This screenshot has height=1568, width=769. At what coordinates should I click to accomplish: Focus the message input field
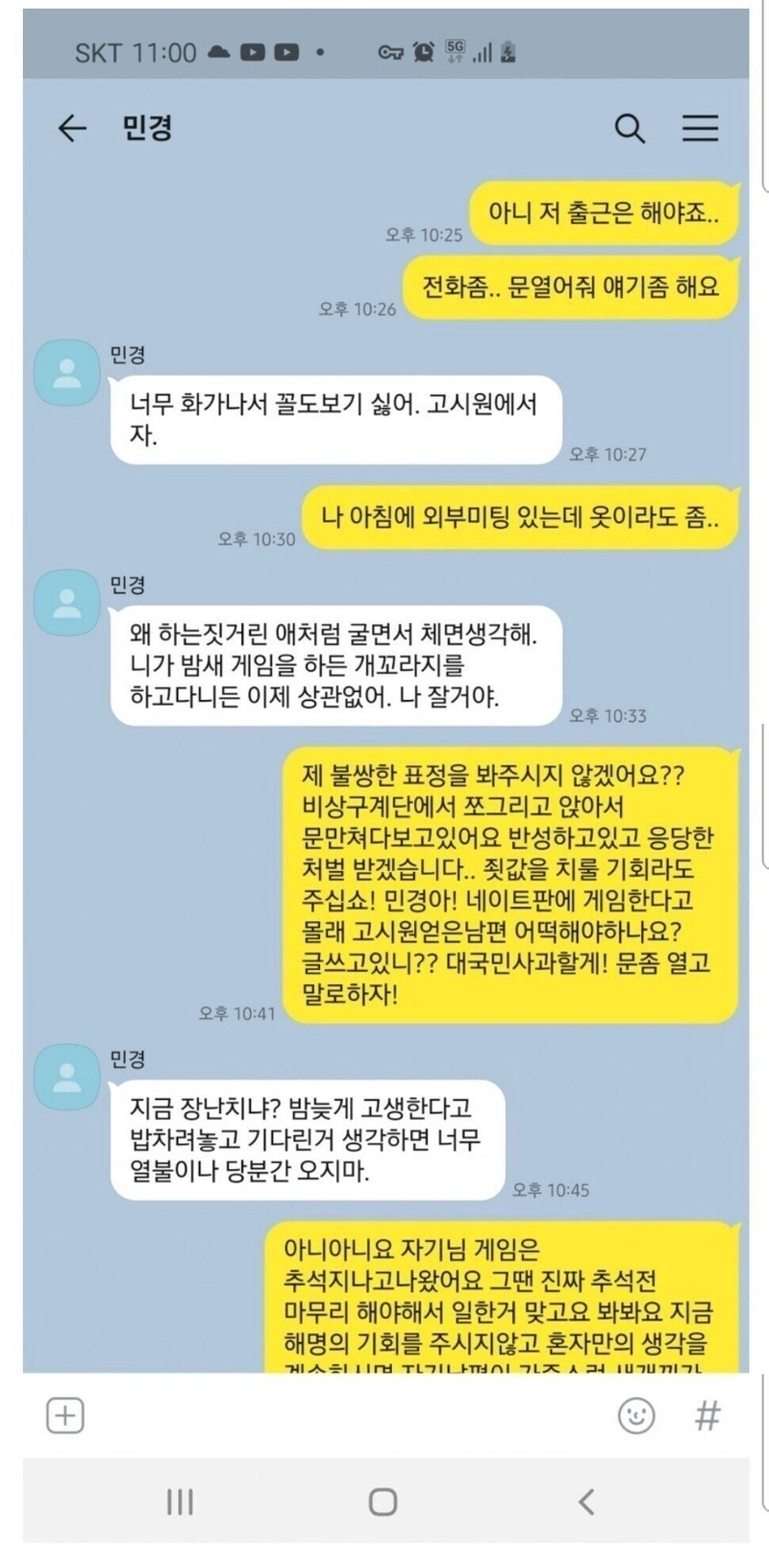(x=346, y=1415)
